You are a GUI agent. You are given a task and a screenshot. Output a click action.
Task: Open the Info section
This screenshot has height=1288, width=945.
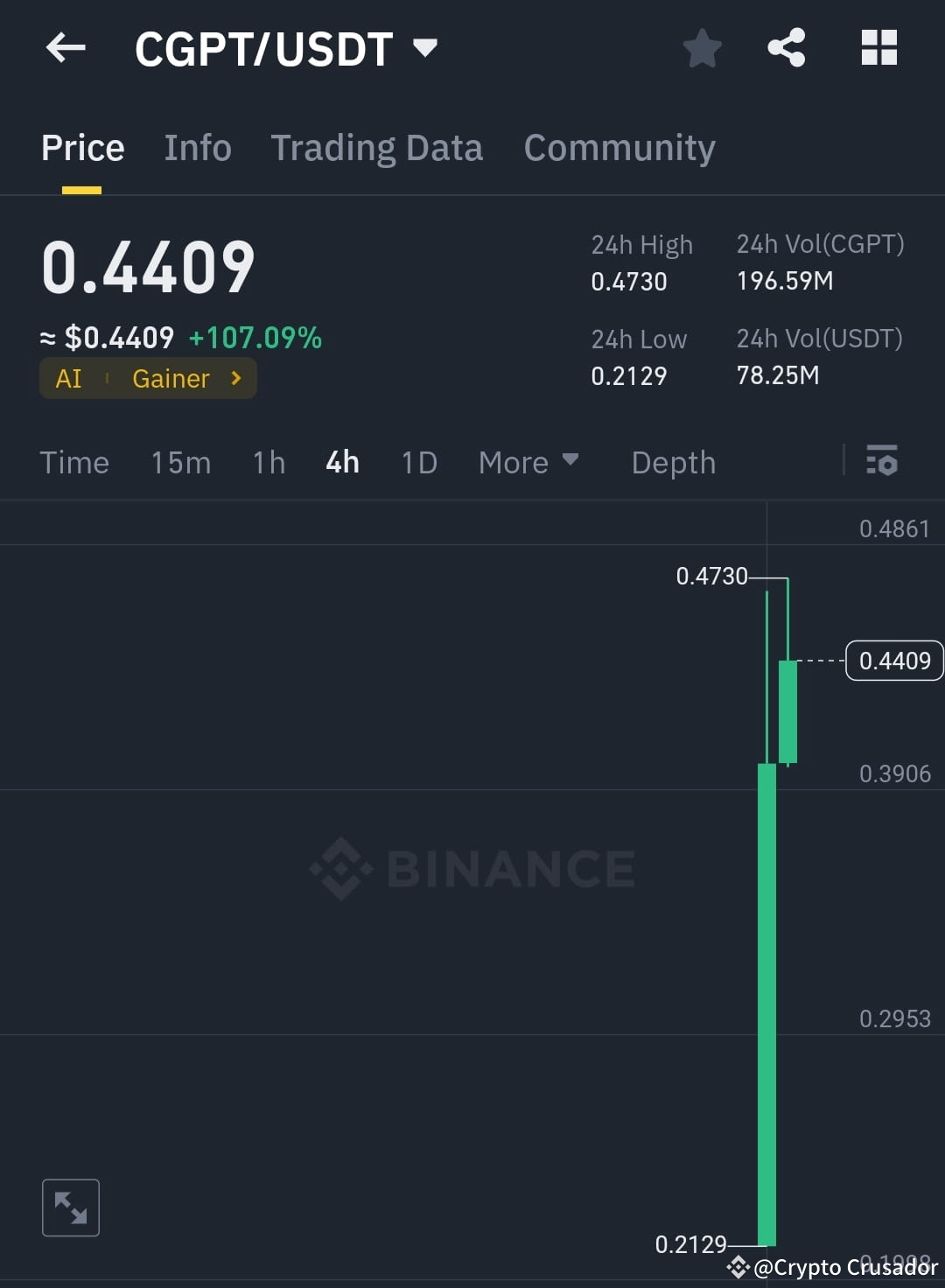coord(197,147)
